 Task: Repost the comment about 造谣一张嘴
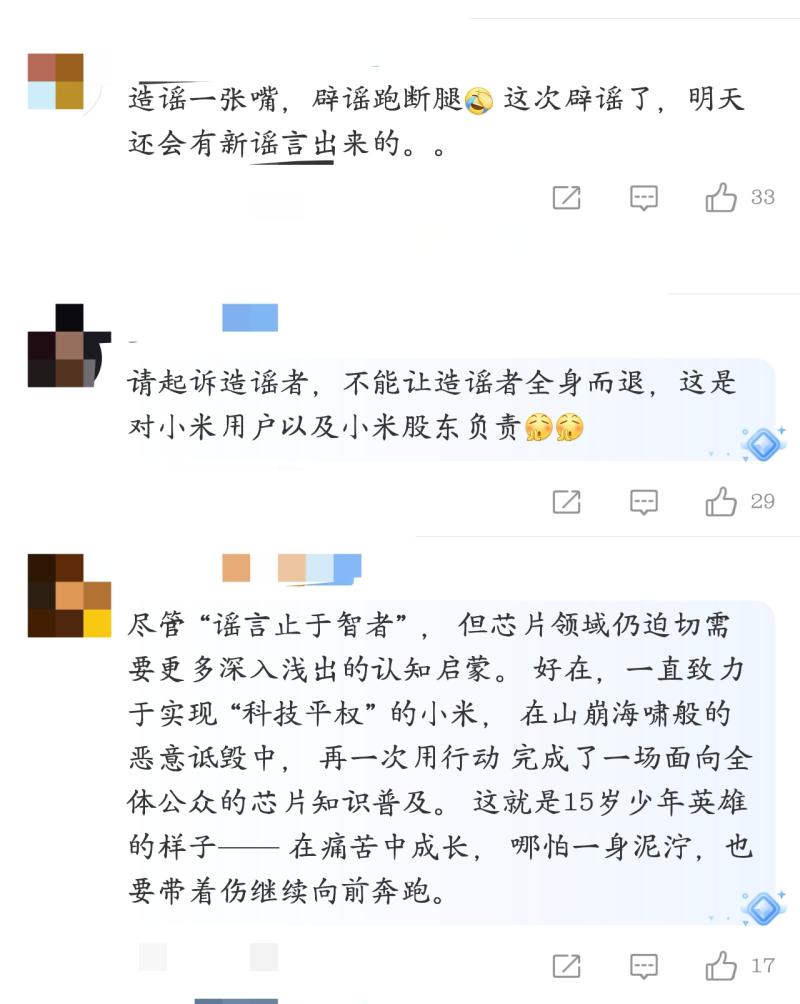click(567, 198)
